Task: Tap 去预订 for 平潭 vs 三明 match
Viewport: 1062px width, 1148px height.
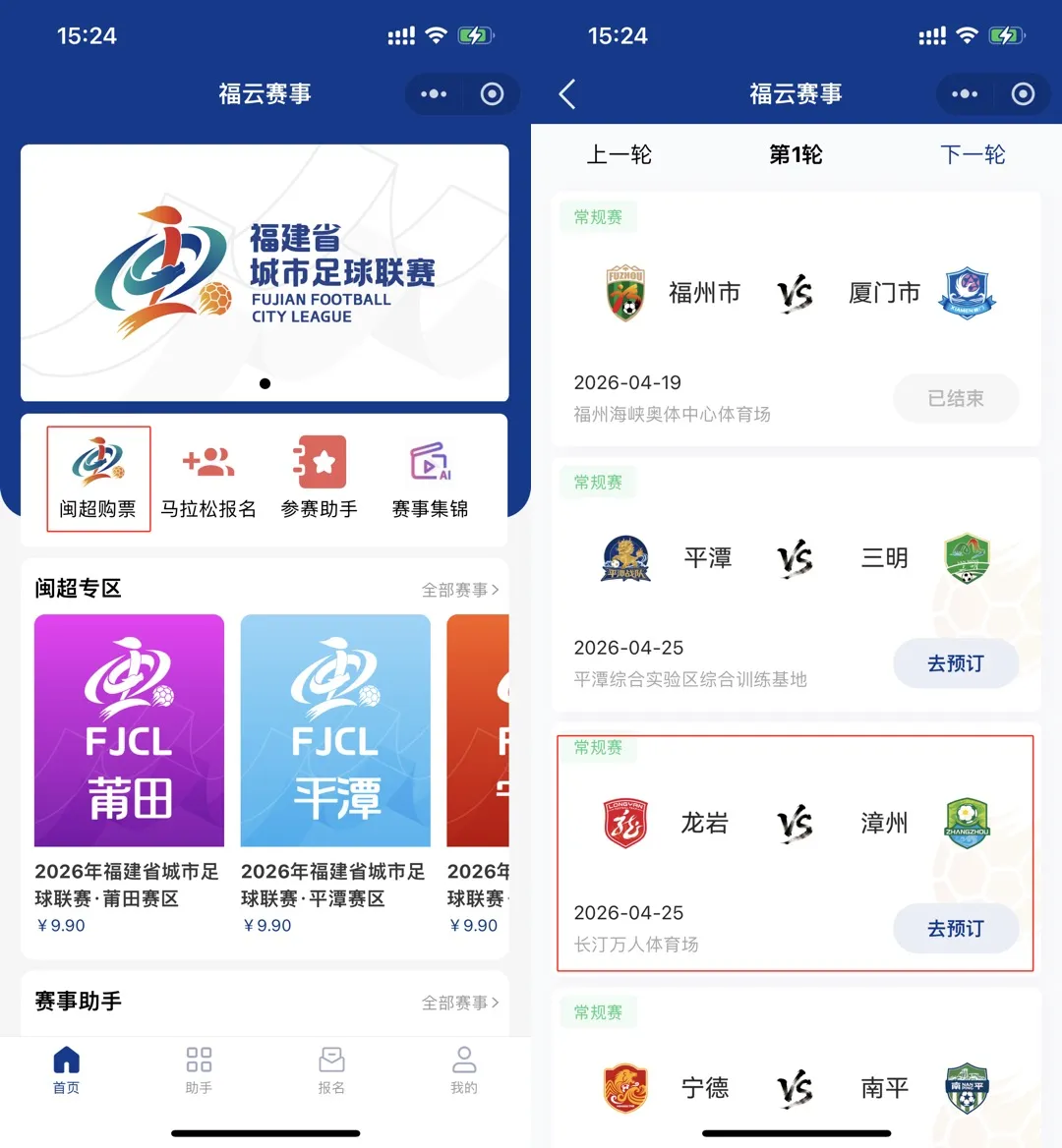Action: click(955, 663)
